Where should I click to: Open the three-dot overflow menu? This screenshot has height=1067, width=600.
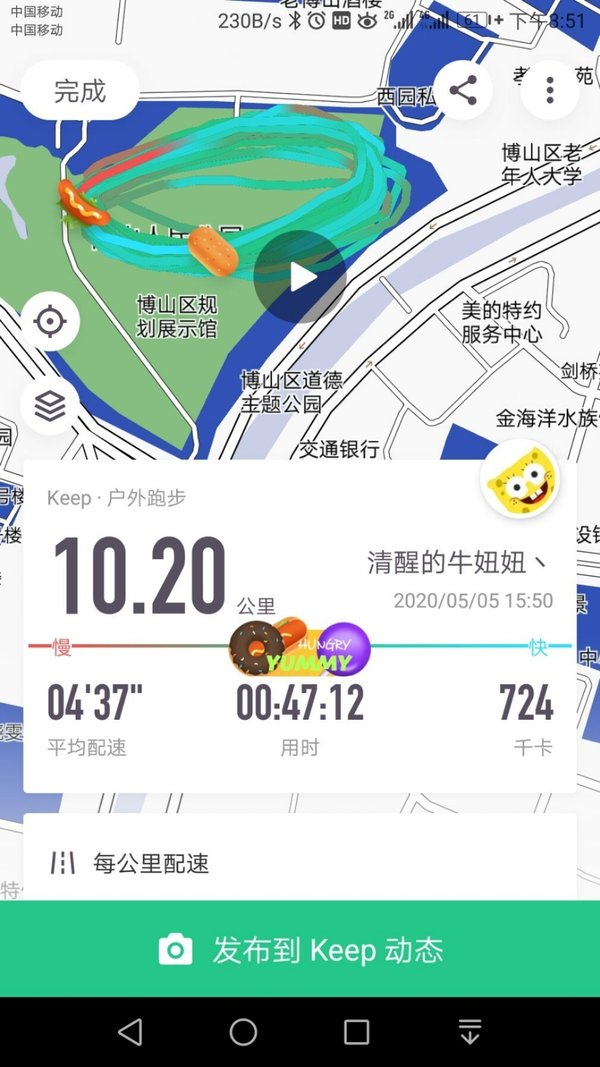click(x=549, y=91)
